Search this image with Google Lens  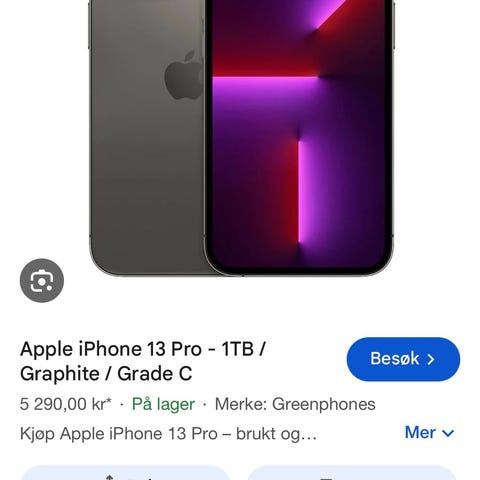click(42, 280)
